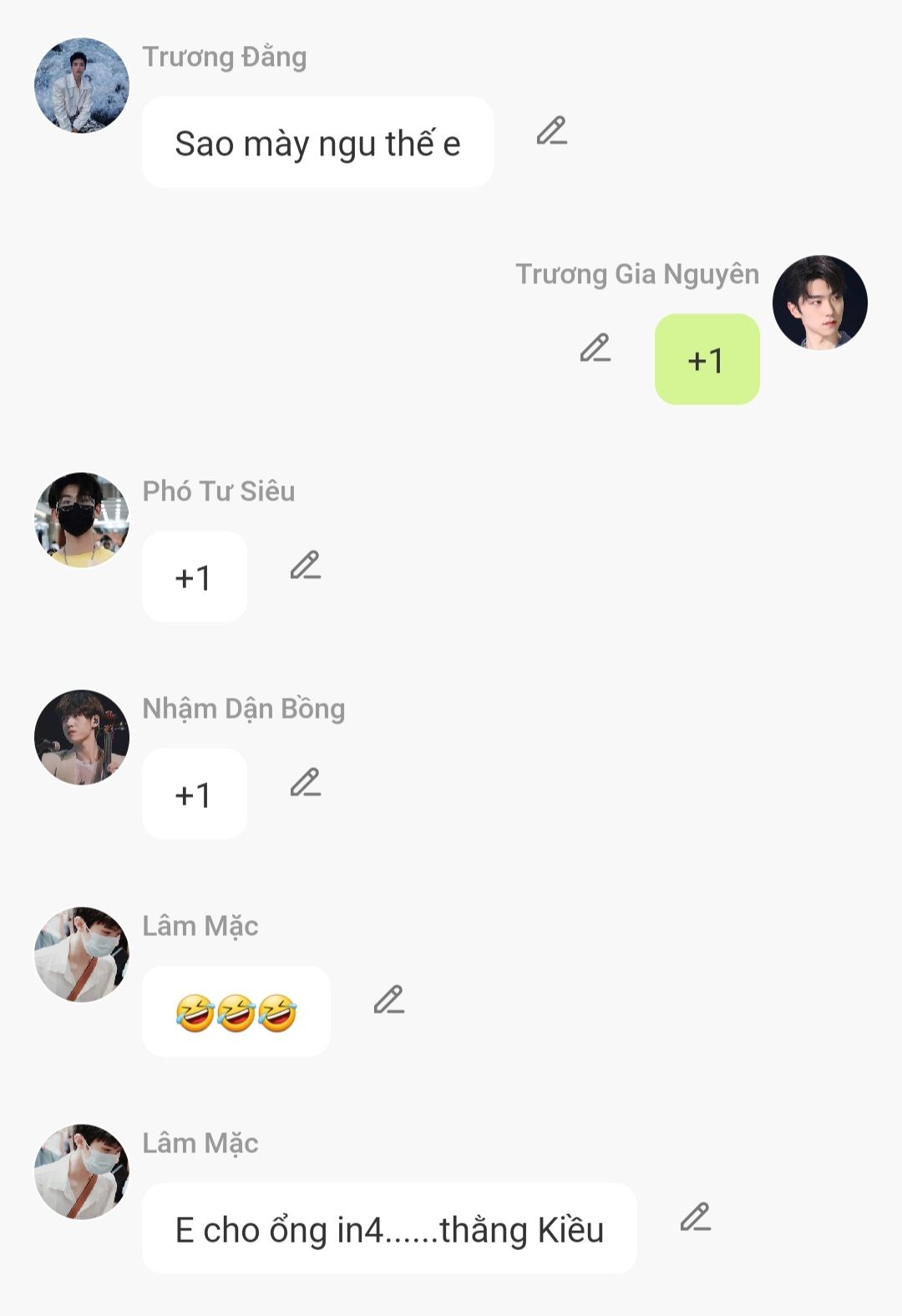
Task: Edit Lâm Mặc's laughing emoji message
Action: [x=389, y=1000]
